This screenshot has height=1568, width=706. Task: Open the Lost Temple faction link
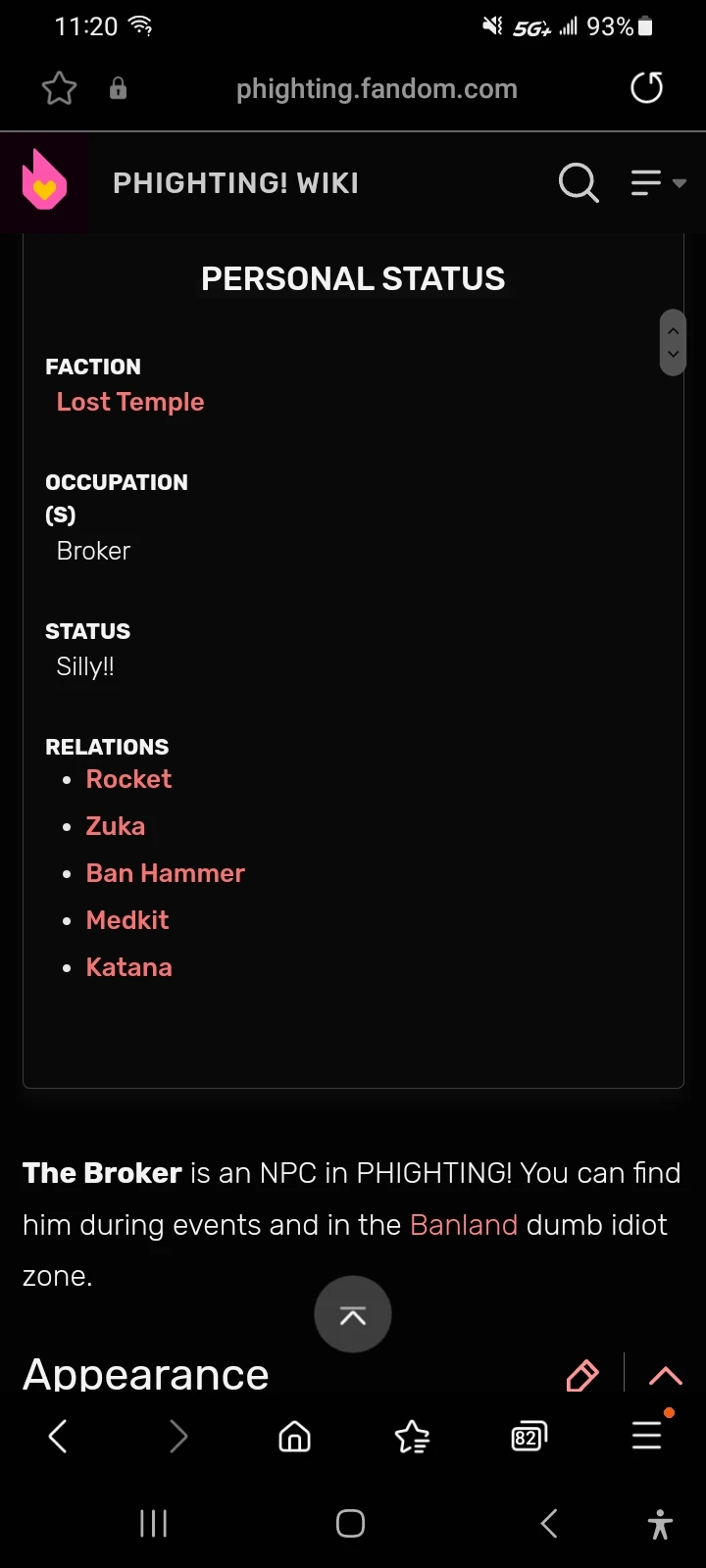[130, 402]
